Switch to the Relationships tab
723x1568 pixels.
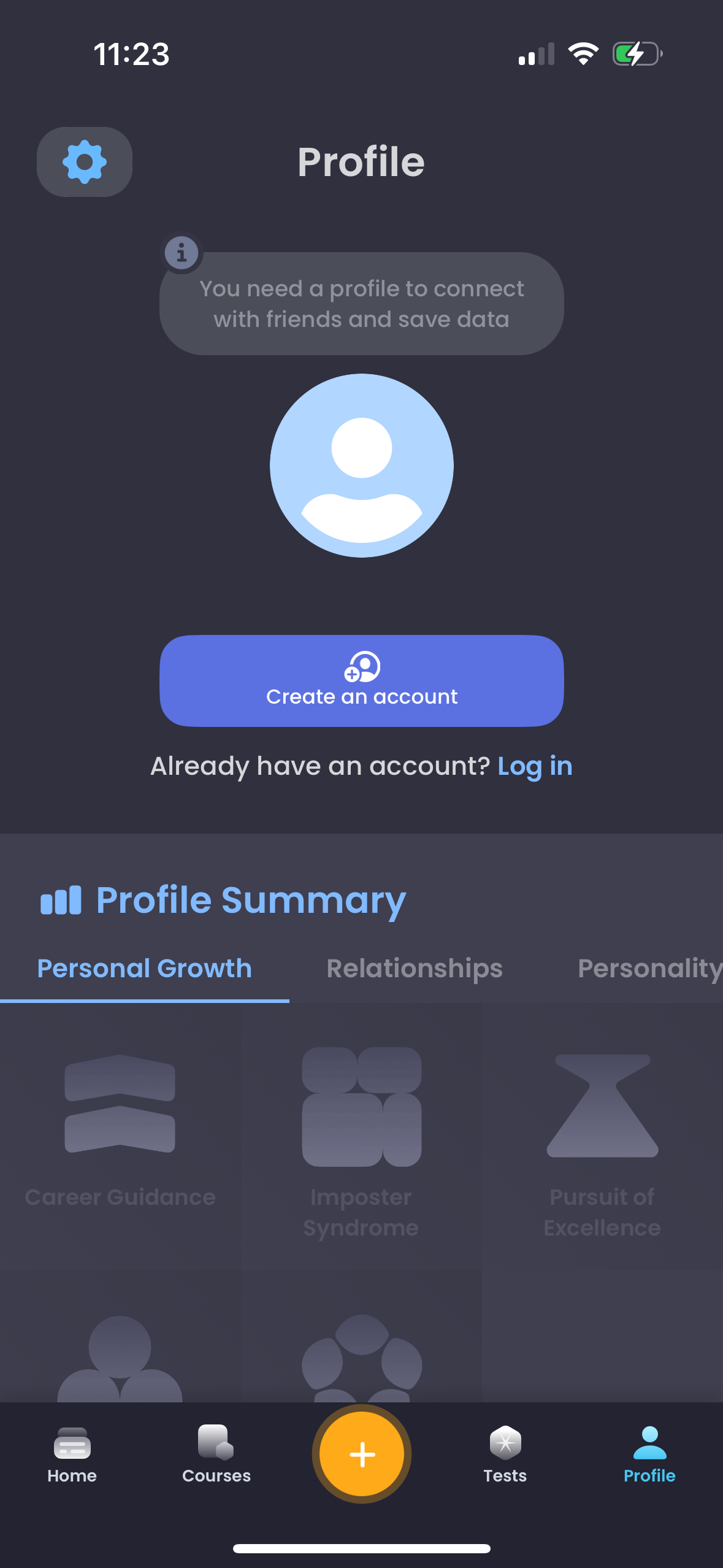[x=415, y=968]
